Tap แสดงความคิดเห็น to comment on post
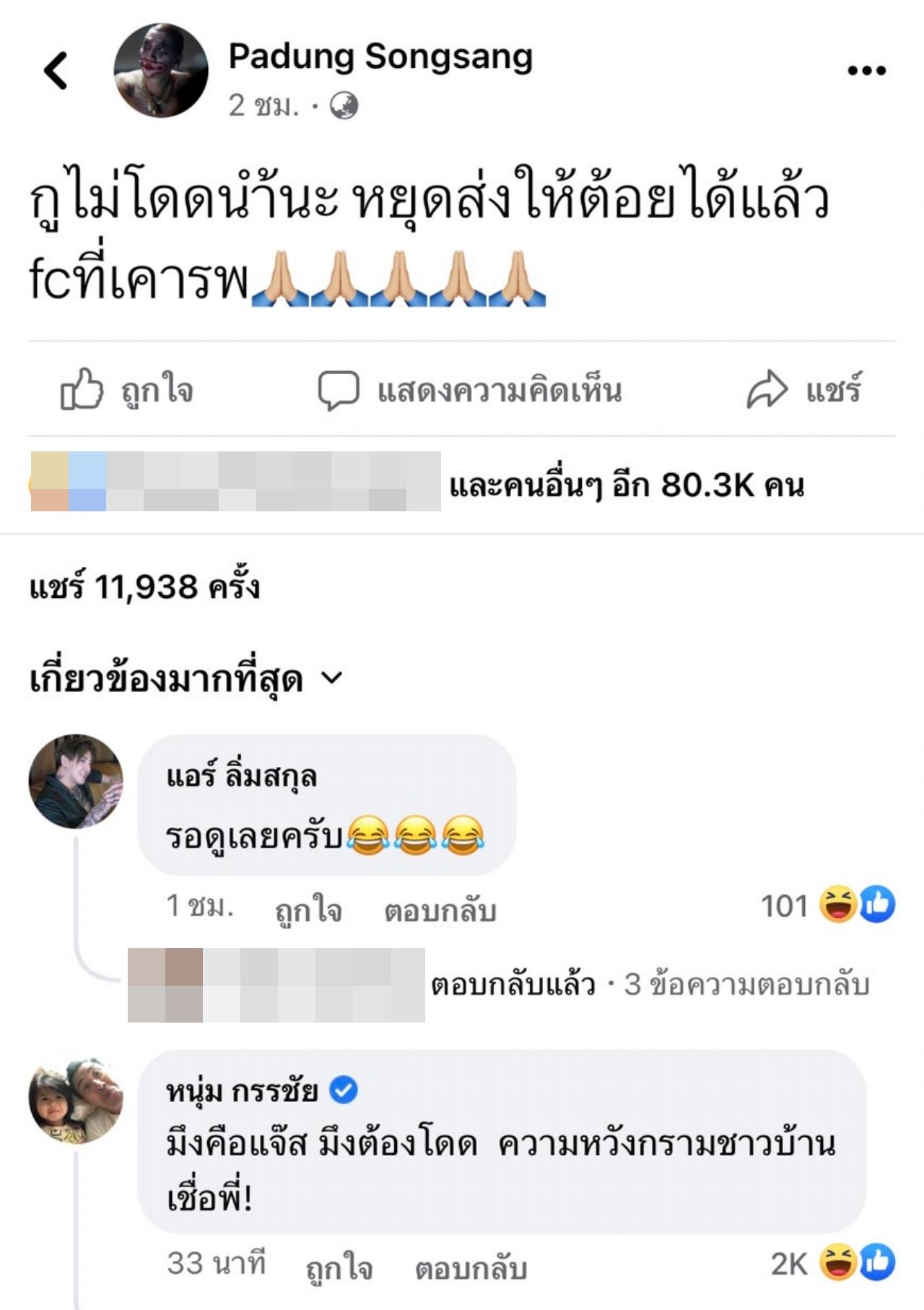This screenshot has height=1310, width=924. 470,390
